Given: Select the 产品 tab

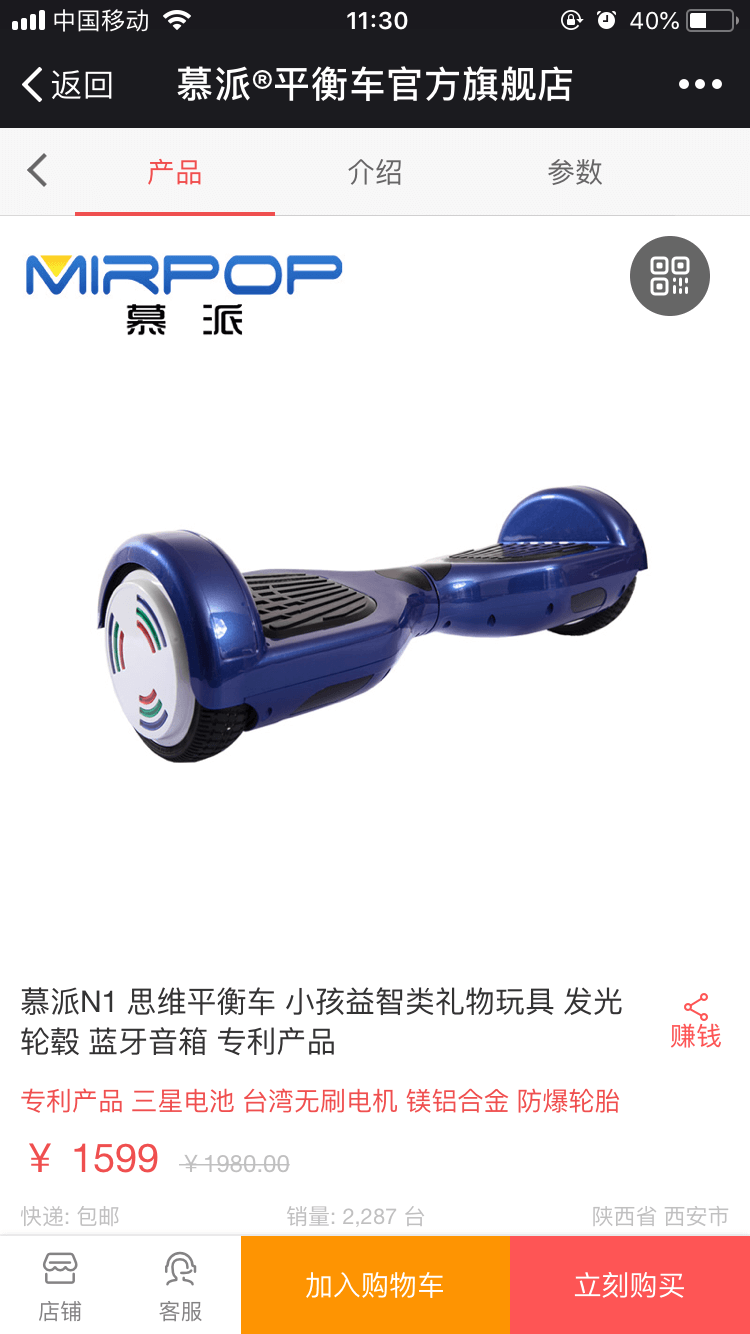Looking at the screenshot, I should [x=175, y=172].
